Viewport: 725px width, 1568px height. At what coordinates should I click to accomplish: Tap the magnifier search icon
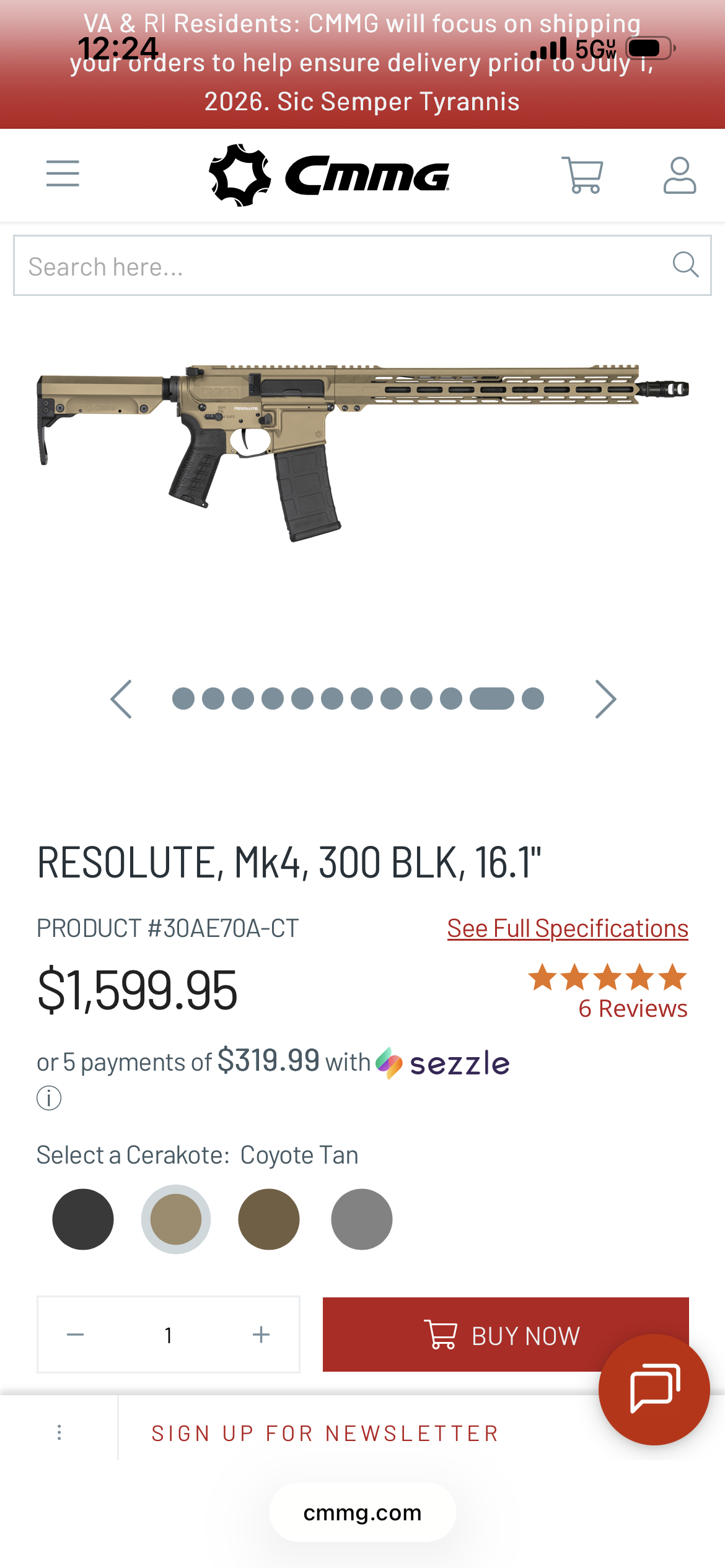point(685,265)
